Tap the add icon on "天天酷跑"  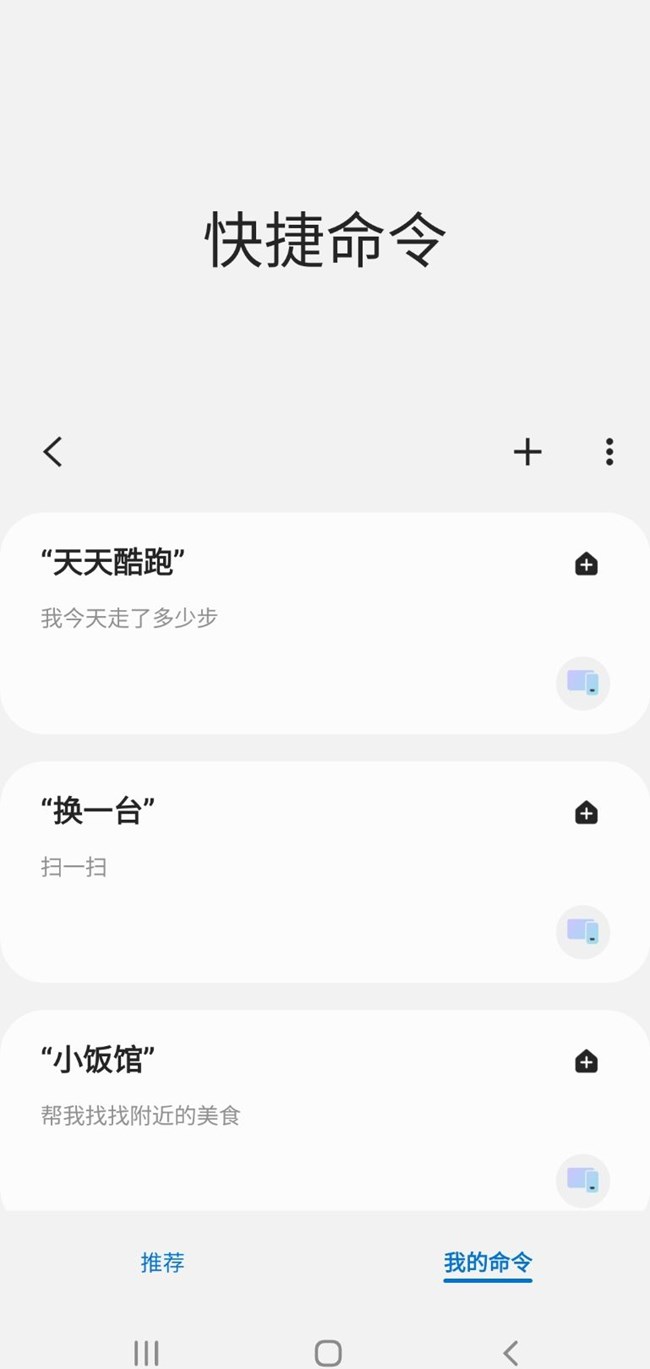[586, 565]
